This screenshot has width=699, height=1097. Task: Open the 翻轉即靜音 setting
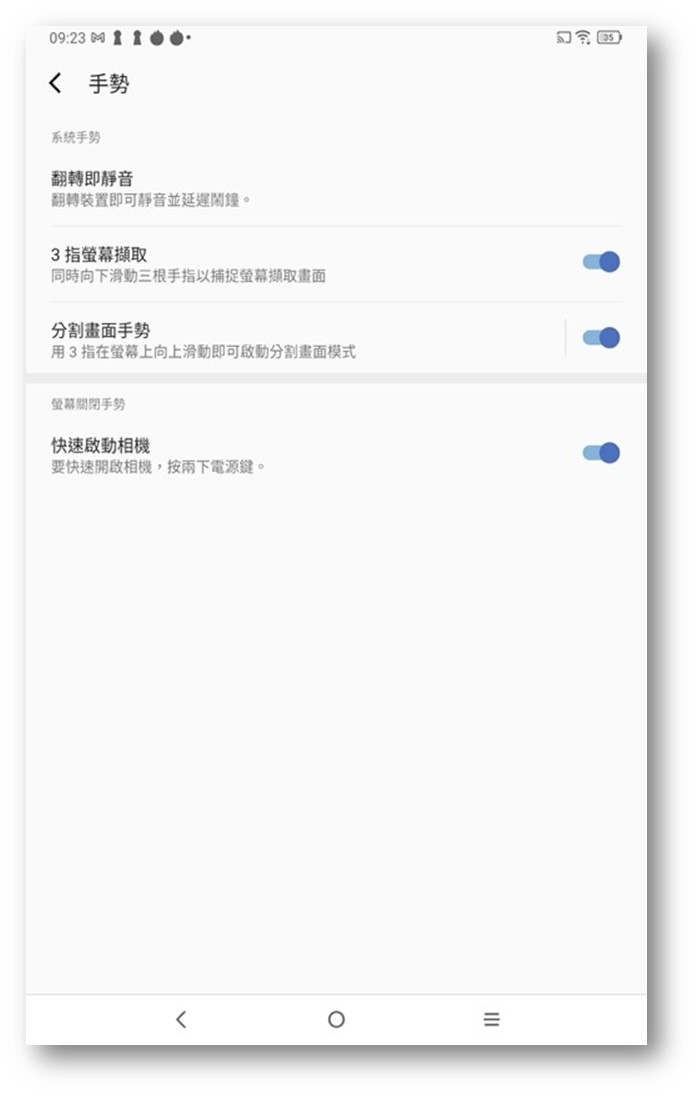coord(300,188)
